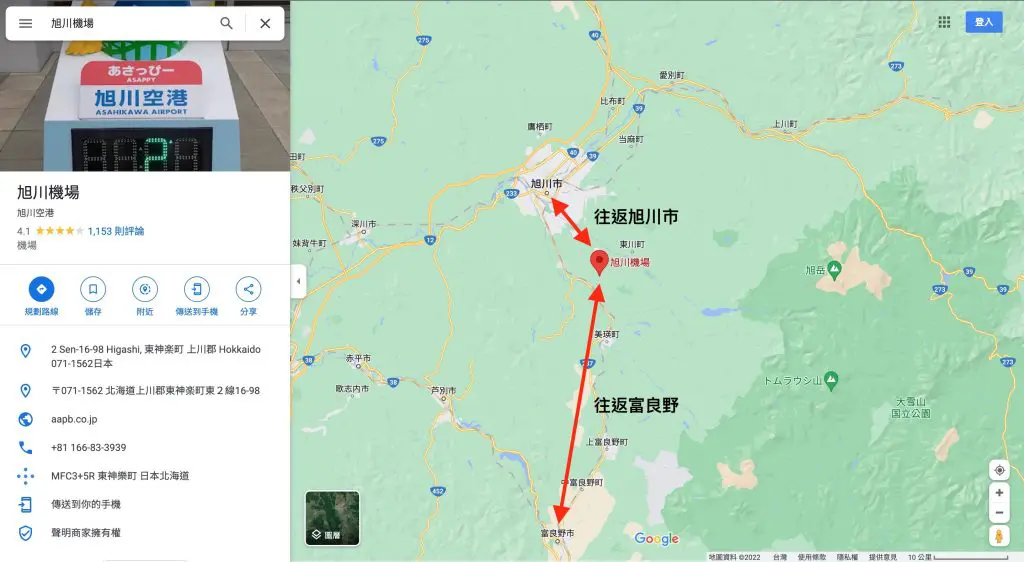Sign in with the 登入 button
Image resolution: width=1024 pixels, height=562 pixels.
tap(983, 22)
